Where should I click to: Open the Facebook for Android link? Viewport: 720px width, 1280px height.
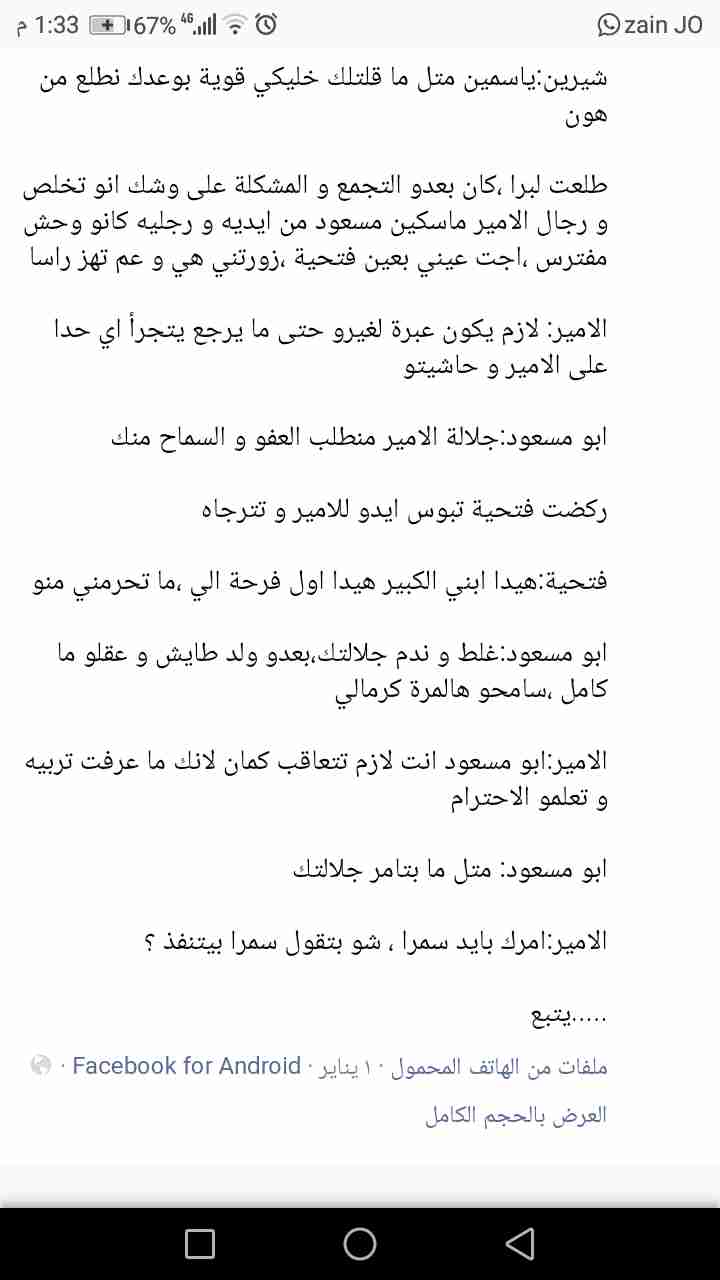(186, 1066)
